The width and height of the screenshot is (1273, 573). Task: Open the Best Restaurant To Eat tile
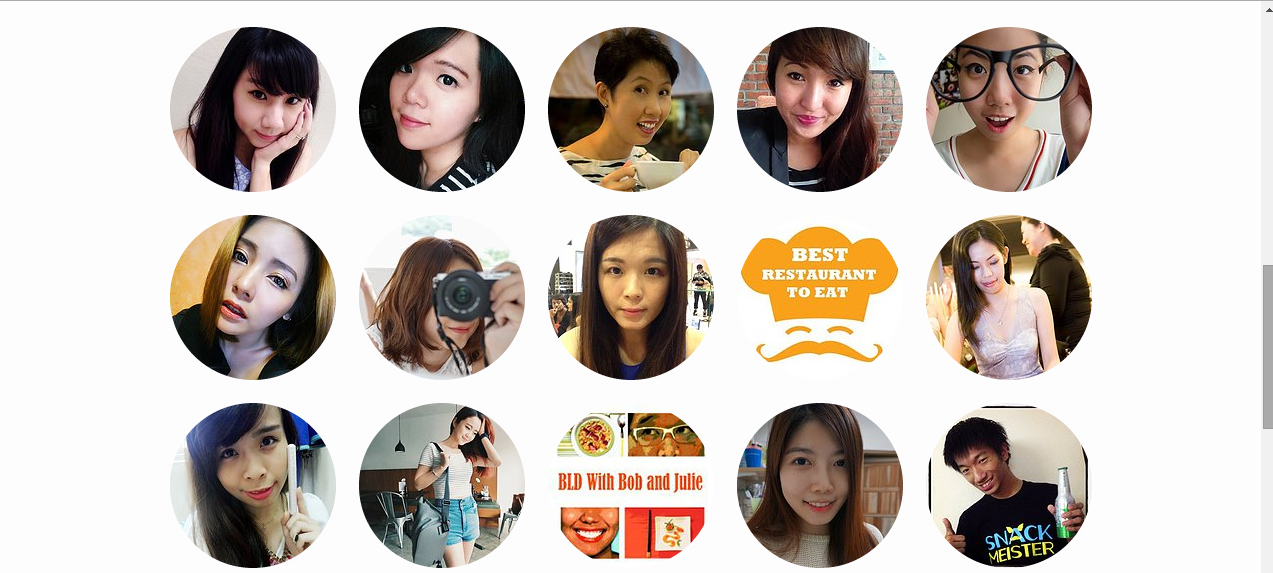[819, 297]
